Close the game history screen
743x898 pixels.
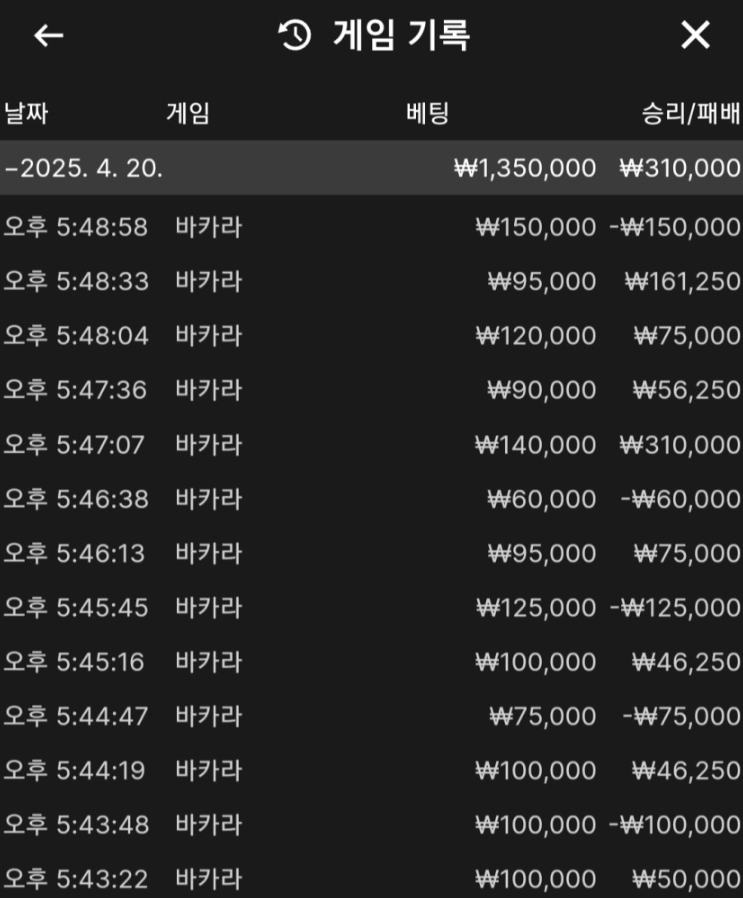click(695, 36)
